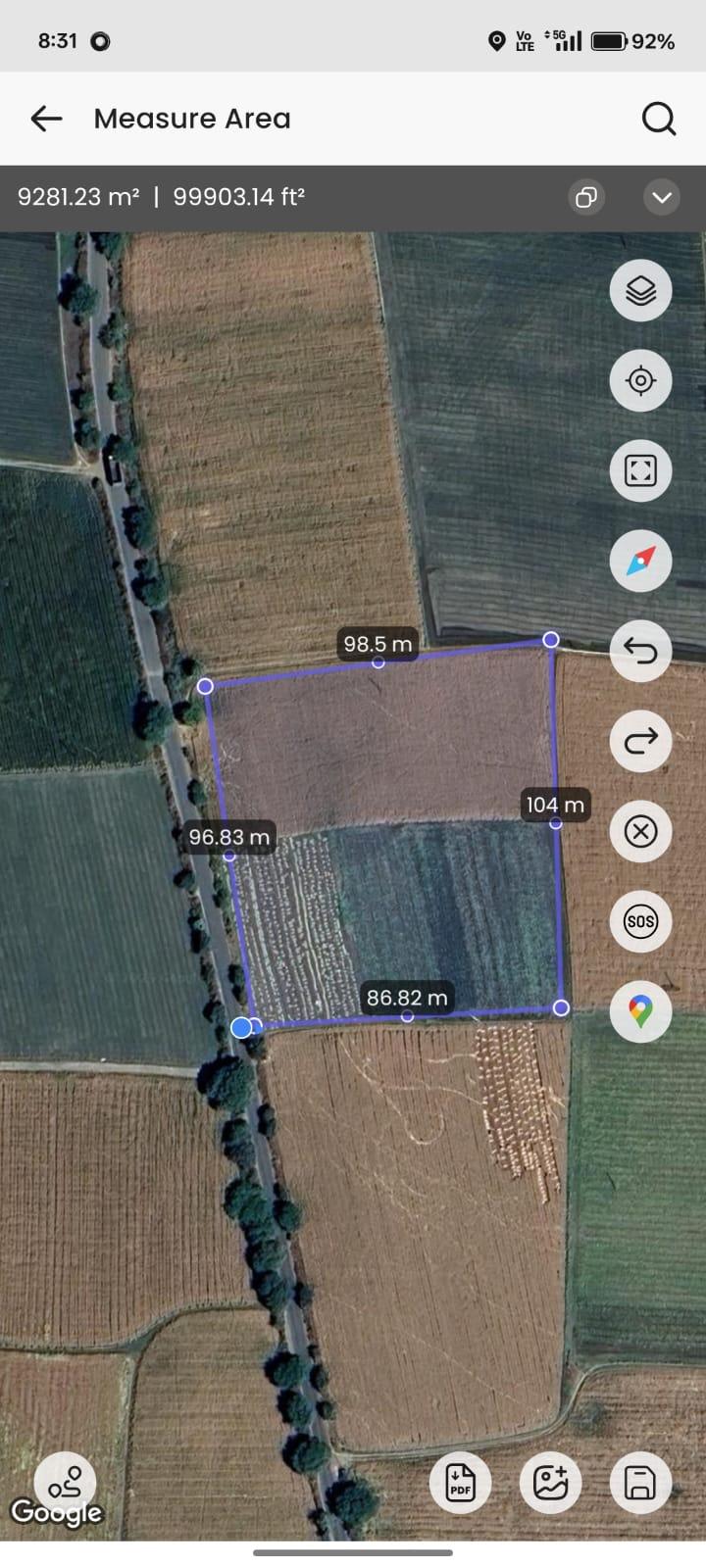This screenshot has height=1568, width=706.
Task: Center map on my location
Action: pos(640,380)
